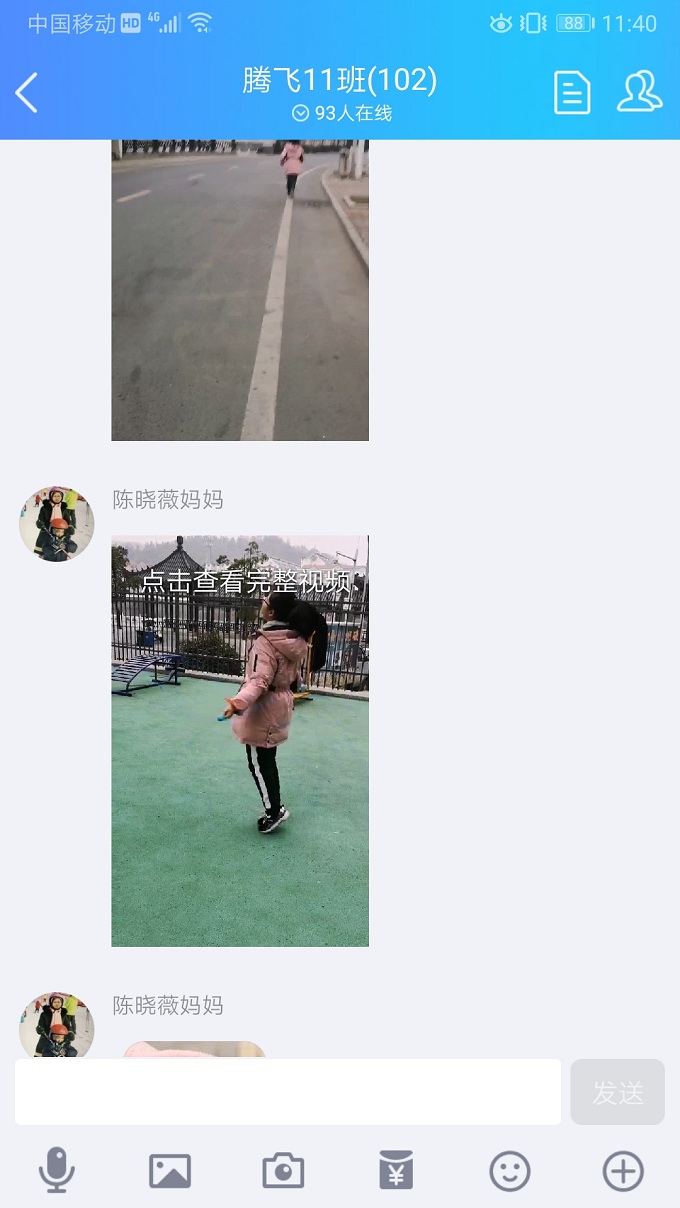Launch the camera to take a photo
Image resolution: width=680 pixels, height=1208 pixels.
coord(283,1170)
